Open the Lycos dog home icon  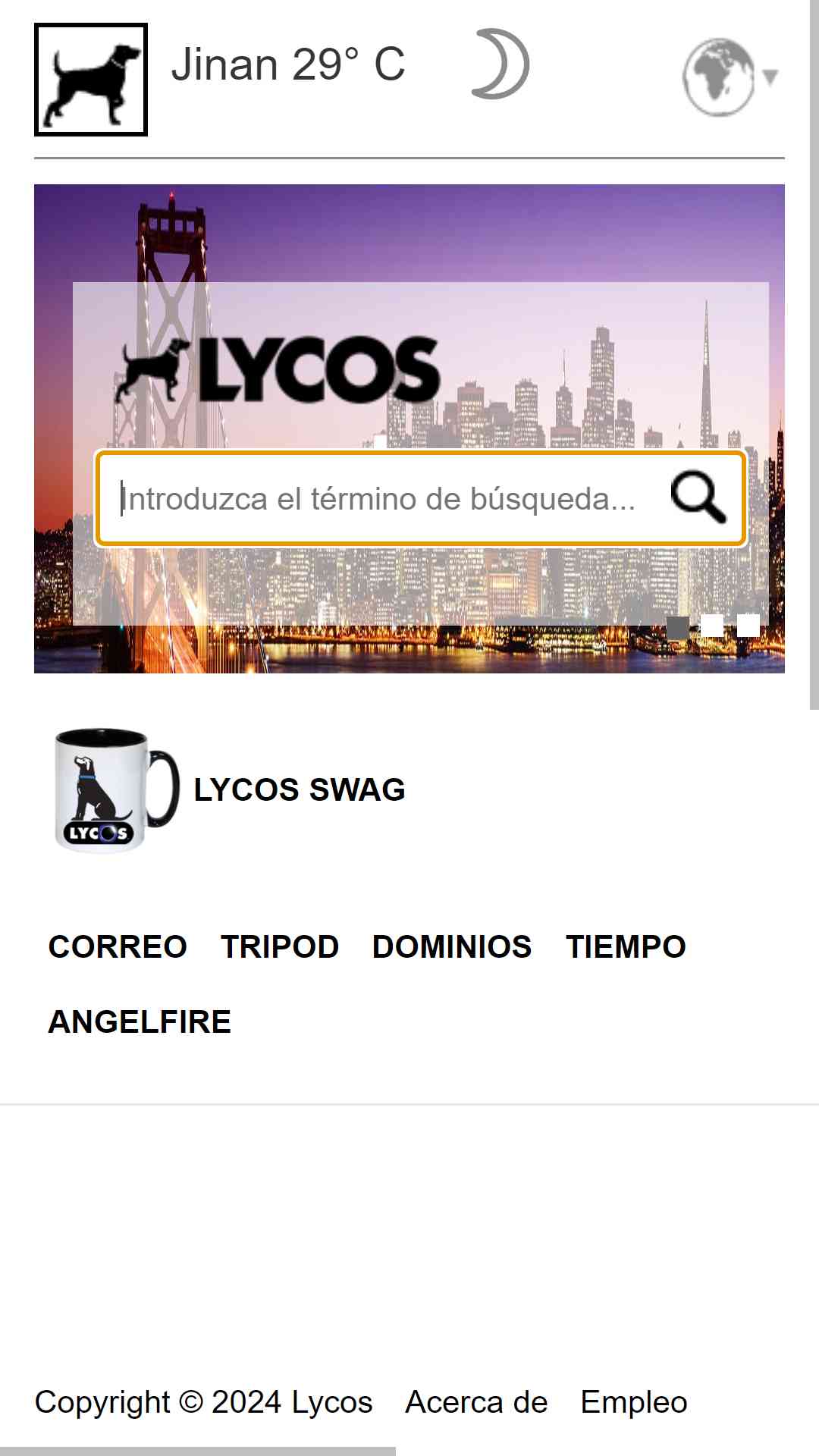(91, 80)
